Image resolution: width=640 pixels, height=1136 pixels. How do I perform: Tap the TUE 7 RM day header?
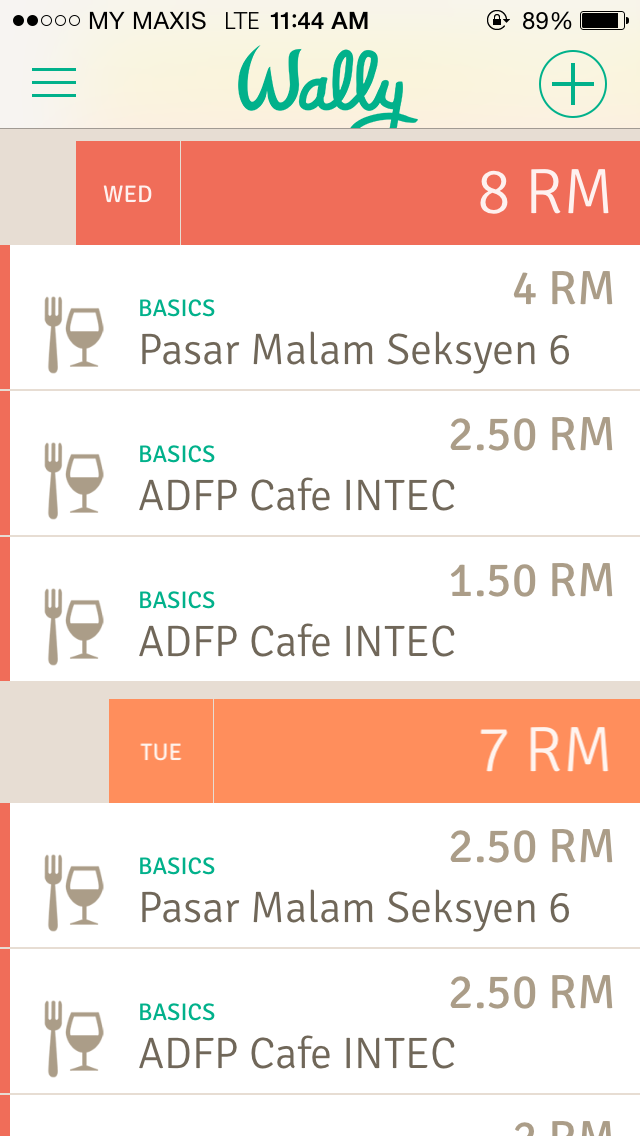(375, 751)
